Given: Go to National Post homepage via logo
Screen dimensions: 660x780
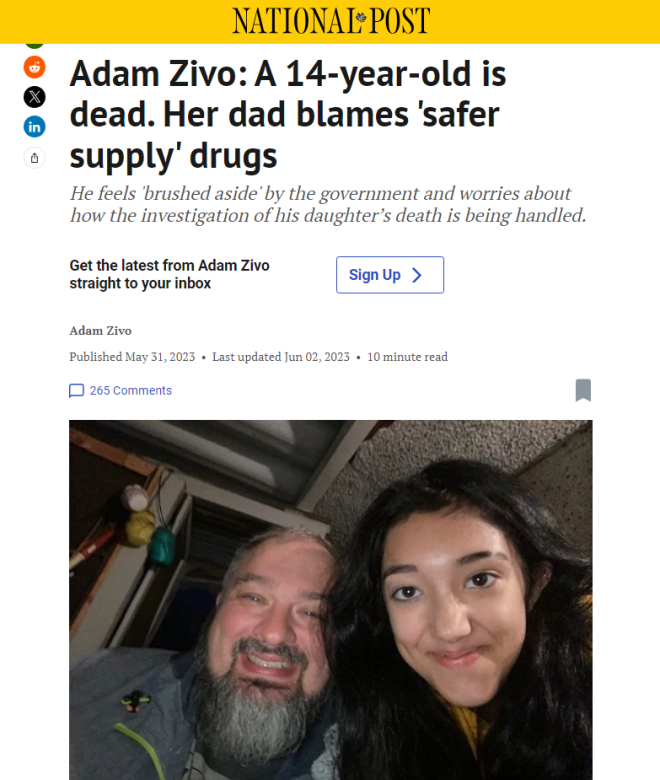Looking at the screenshot, I should (x=330, y=21).
